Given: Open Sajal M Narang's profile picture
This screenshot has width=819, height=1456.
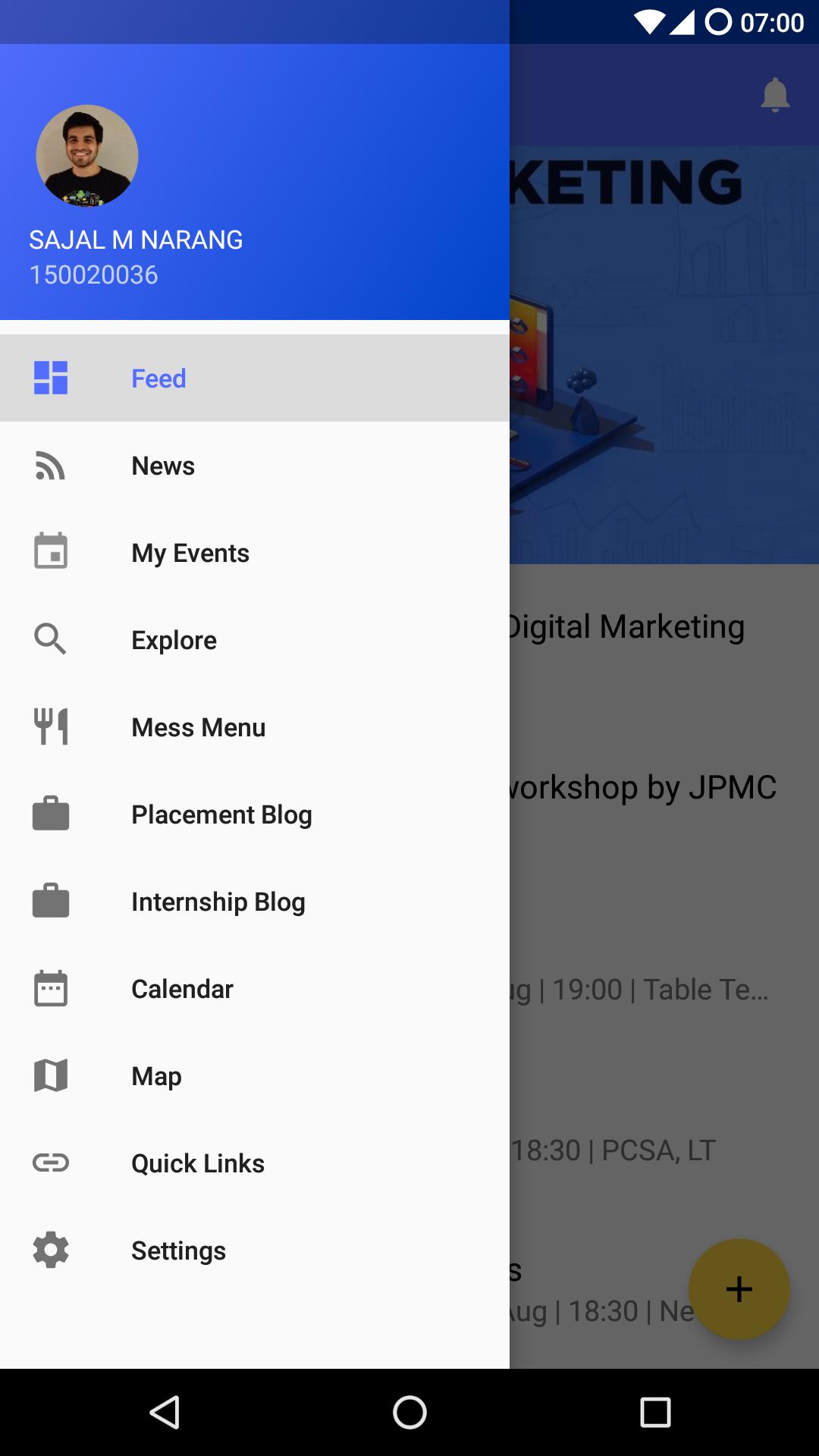Looking at the screenshot, I should pos(87,156).
